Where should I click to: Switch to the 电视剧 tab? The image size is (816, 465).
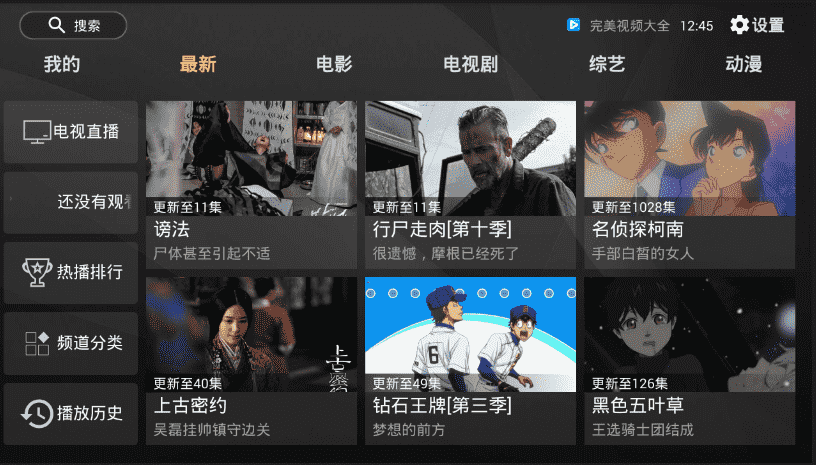coord(470,65)
